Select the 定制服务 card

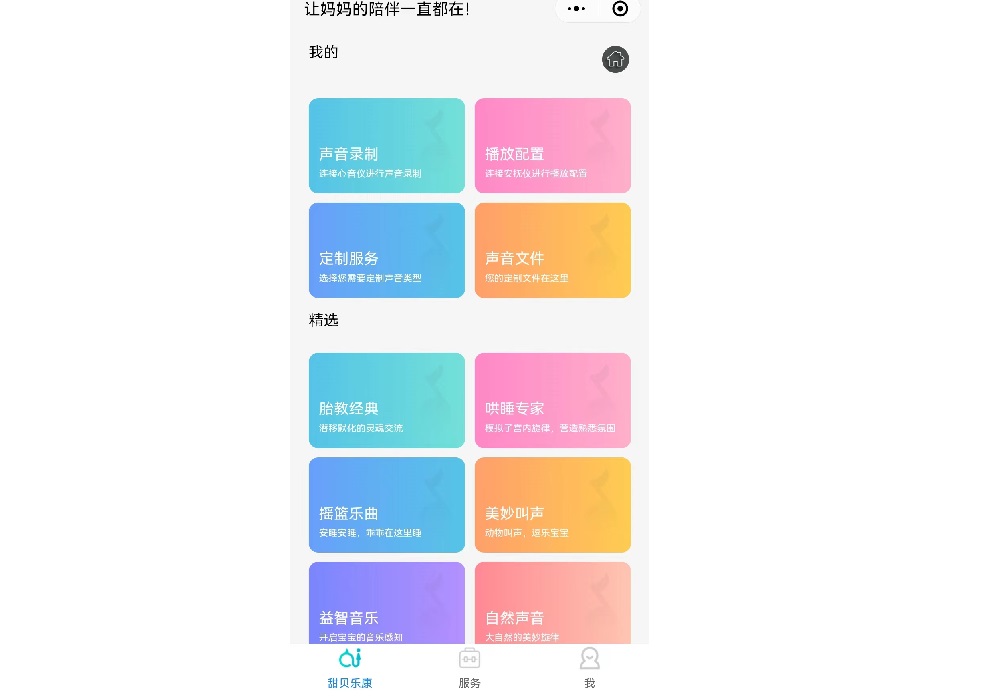(386, 250)
